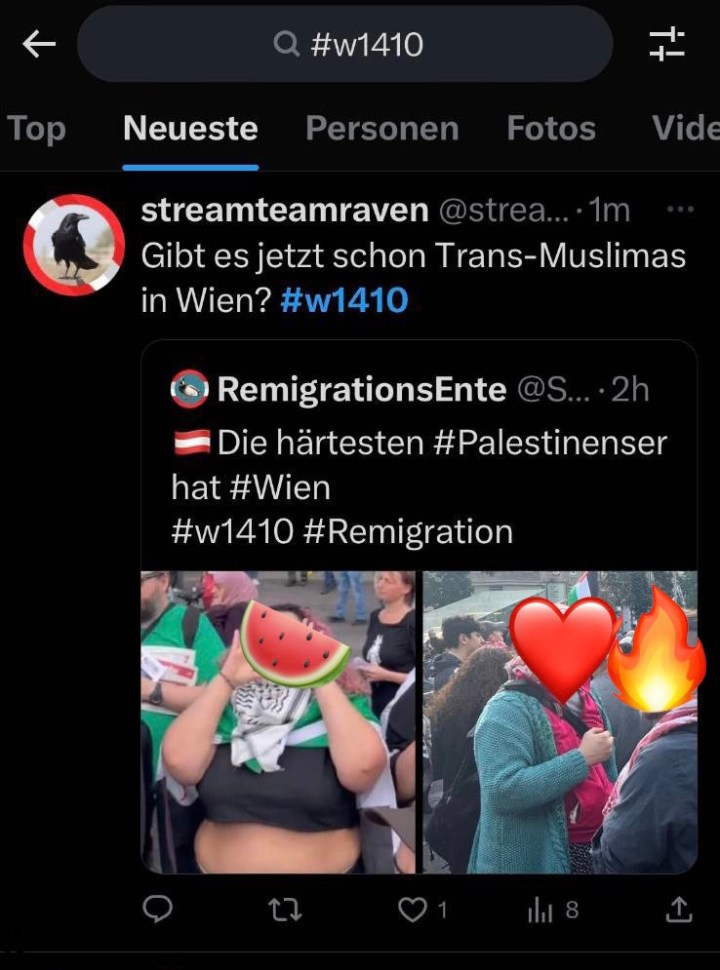
Task: Switch to the Top tab
Action: tap(36, 128)
